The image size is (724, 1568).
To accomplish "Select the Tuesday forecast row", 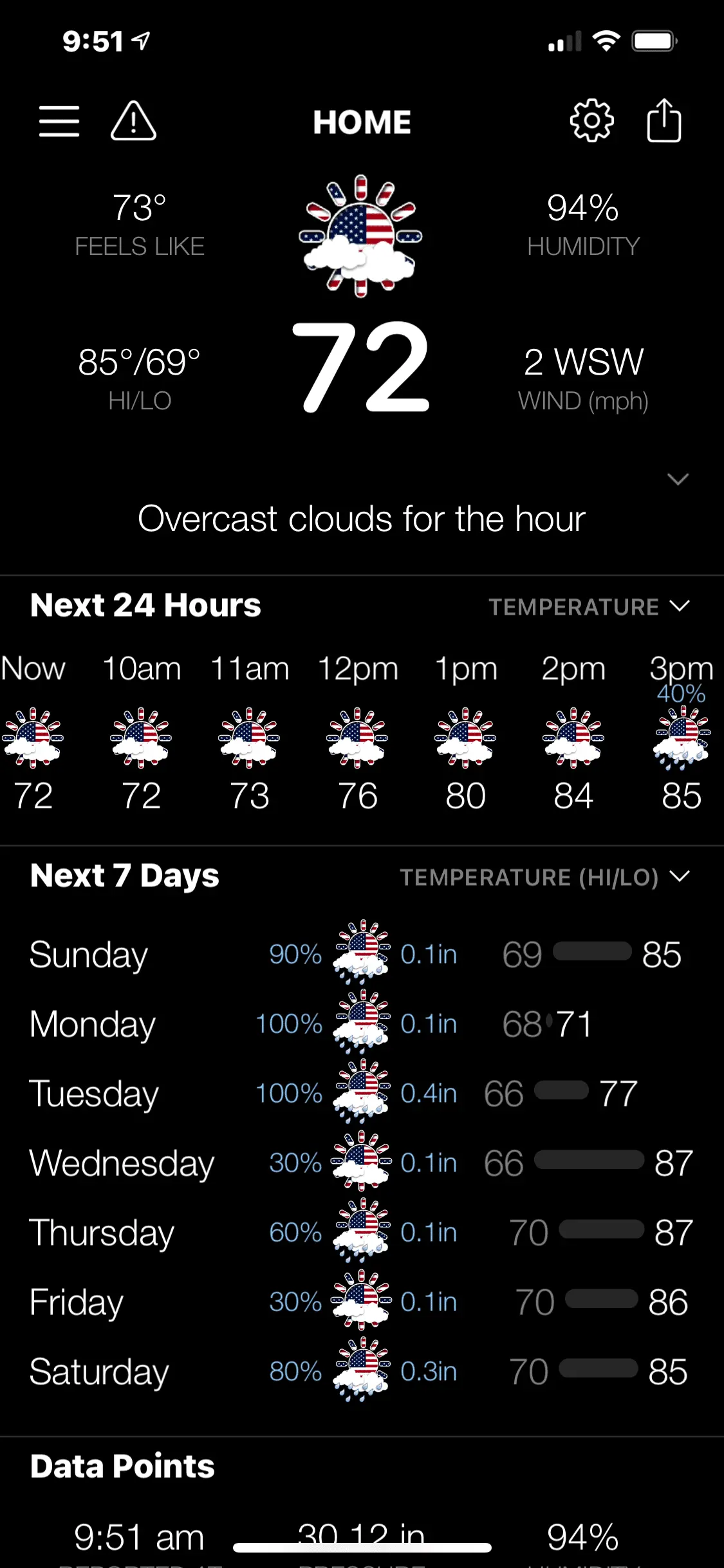I will point(360,1094).
